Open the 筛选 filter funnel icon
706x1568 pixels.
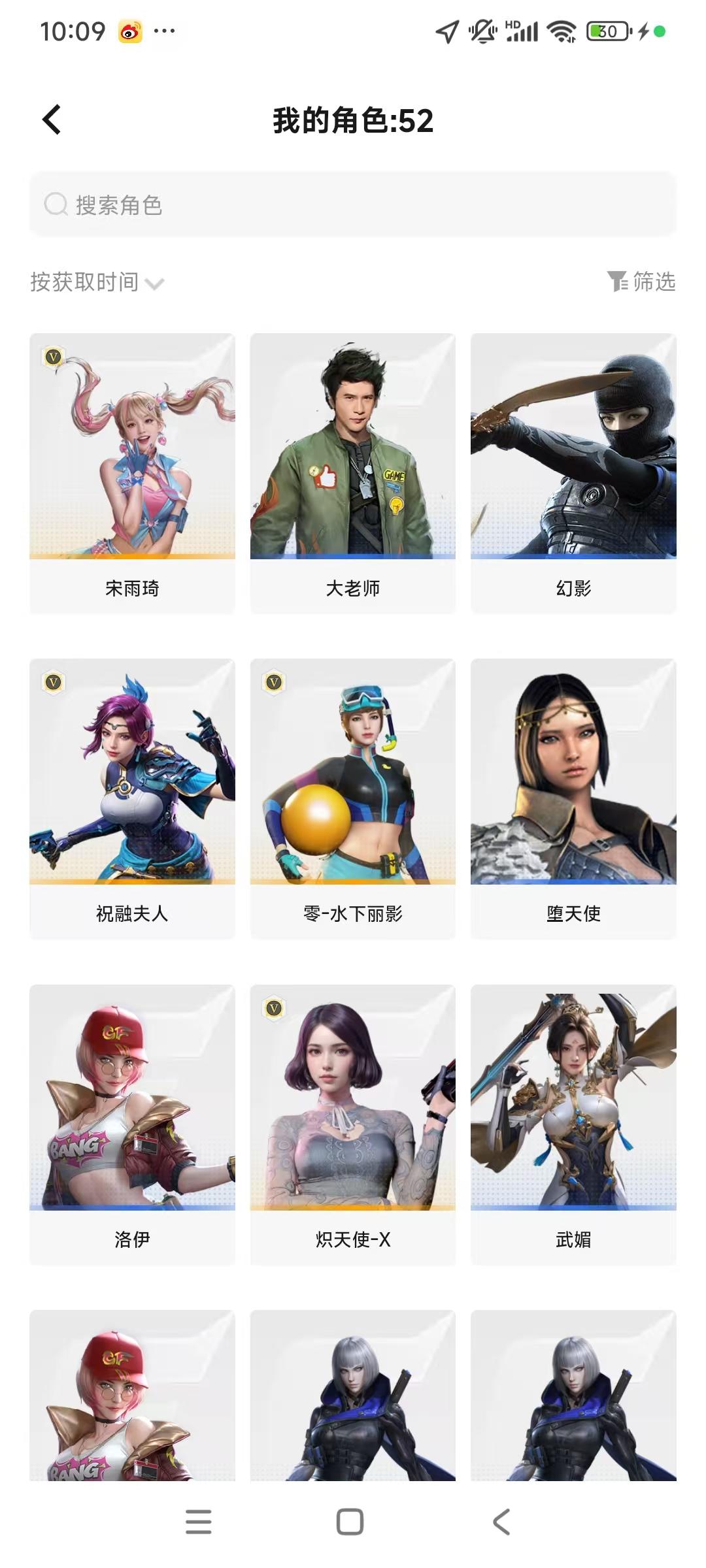(x=619, y=282)
